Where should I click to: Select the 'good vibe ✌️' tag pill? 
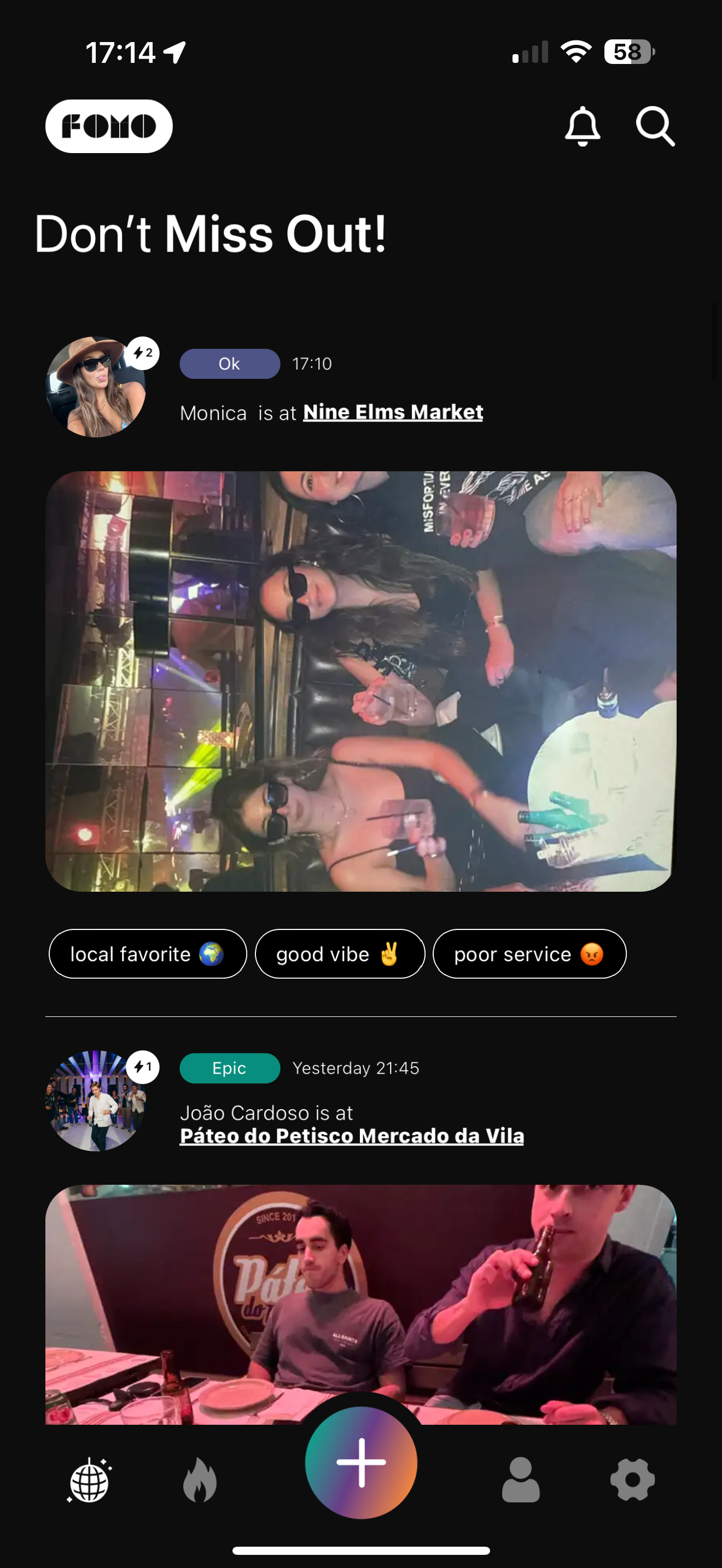tap(339, 954)
